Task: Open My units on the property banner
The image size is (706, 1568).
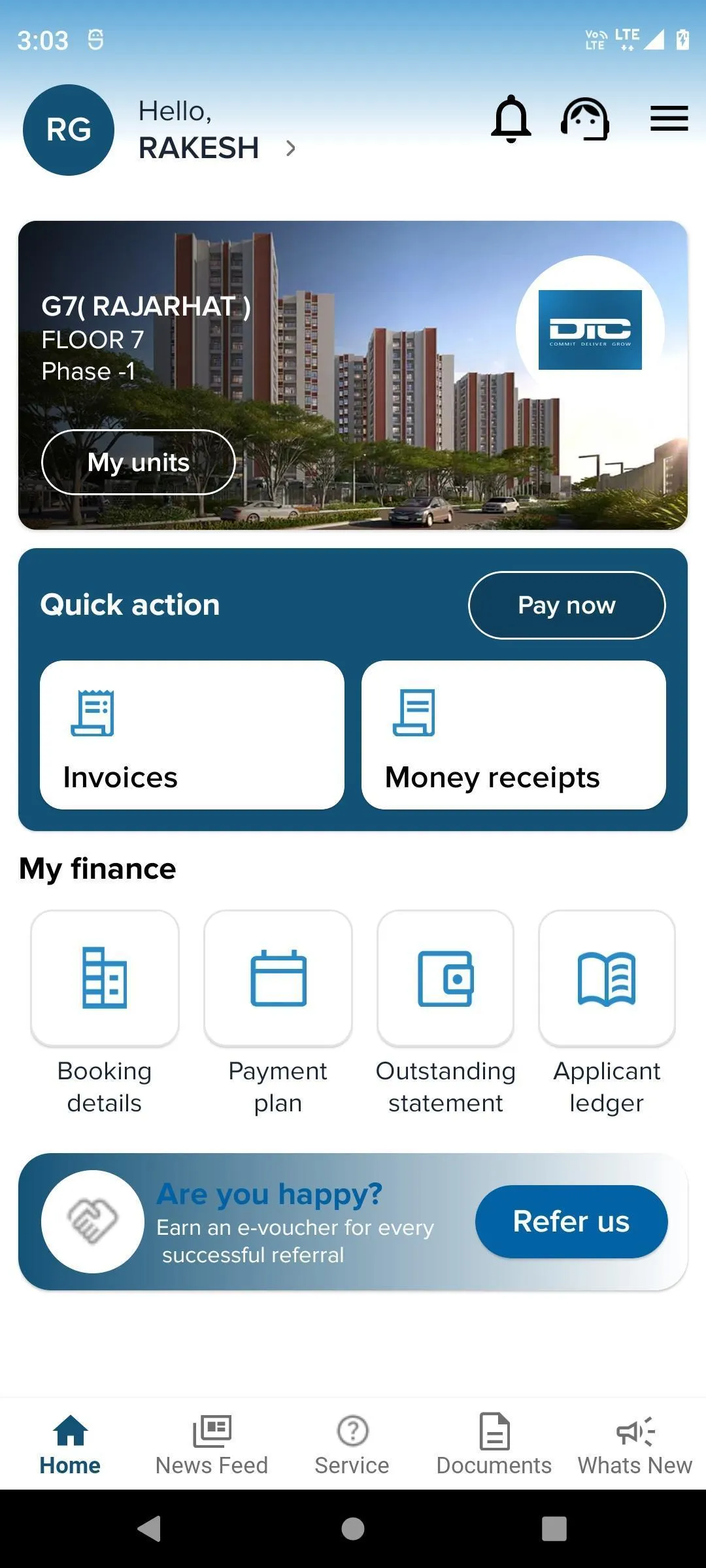Action: [138, 462]
